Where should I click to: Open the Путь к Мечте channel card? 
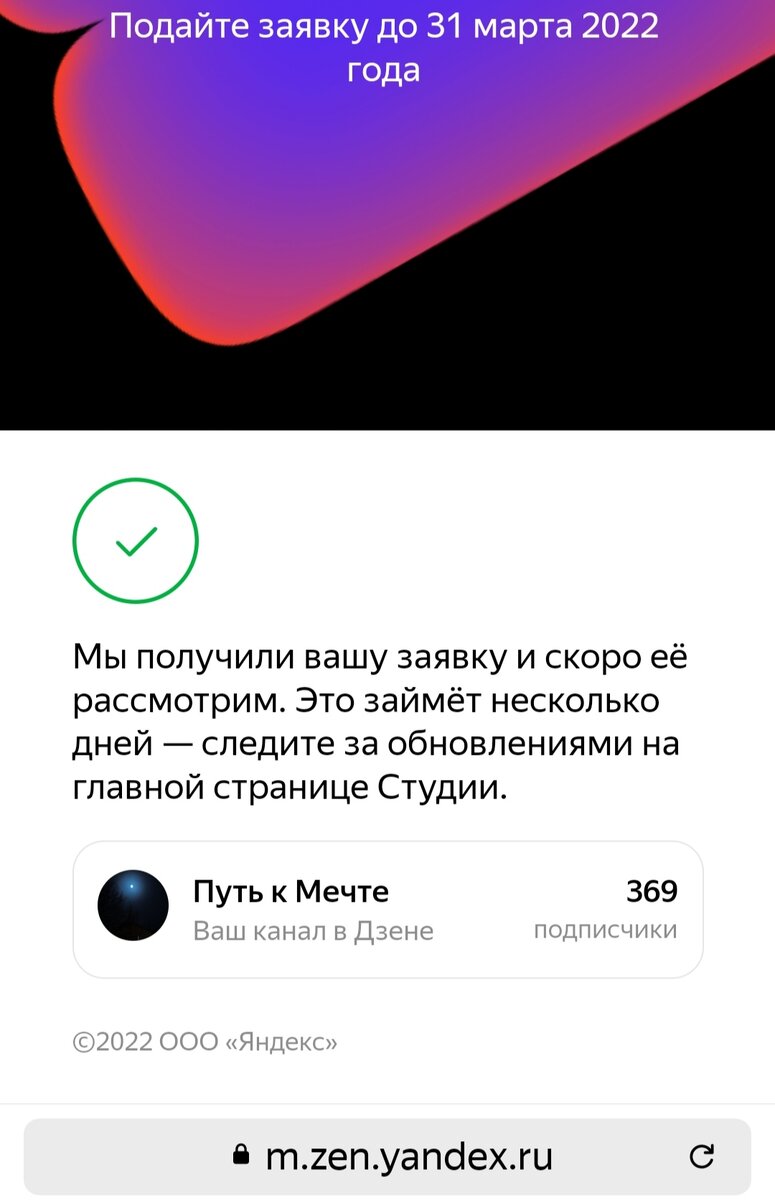pos(388,908)
